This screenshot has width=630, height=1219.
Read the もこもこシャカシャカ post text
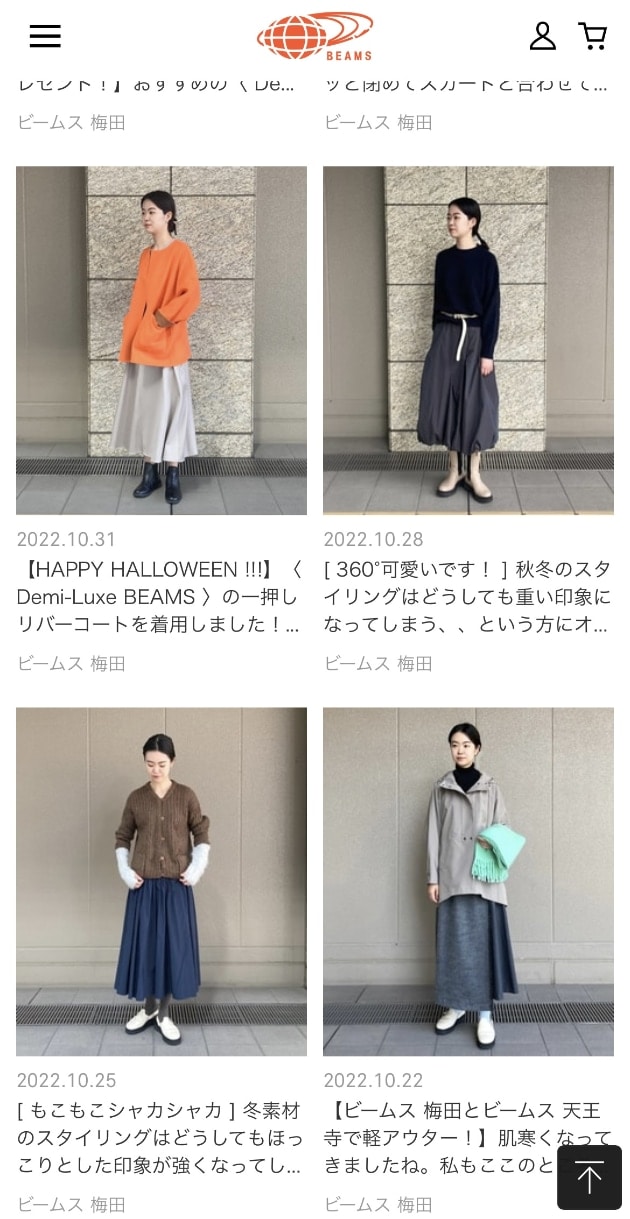click(160, 1138)
